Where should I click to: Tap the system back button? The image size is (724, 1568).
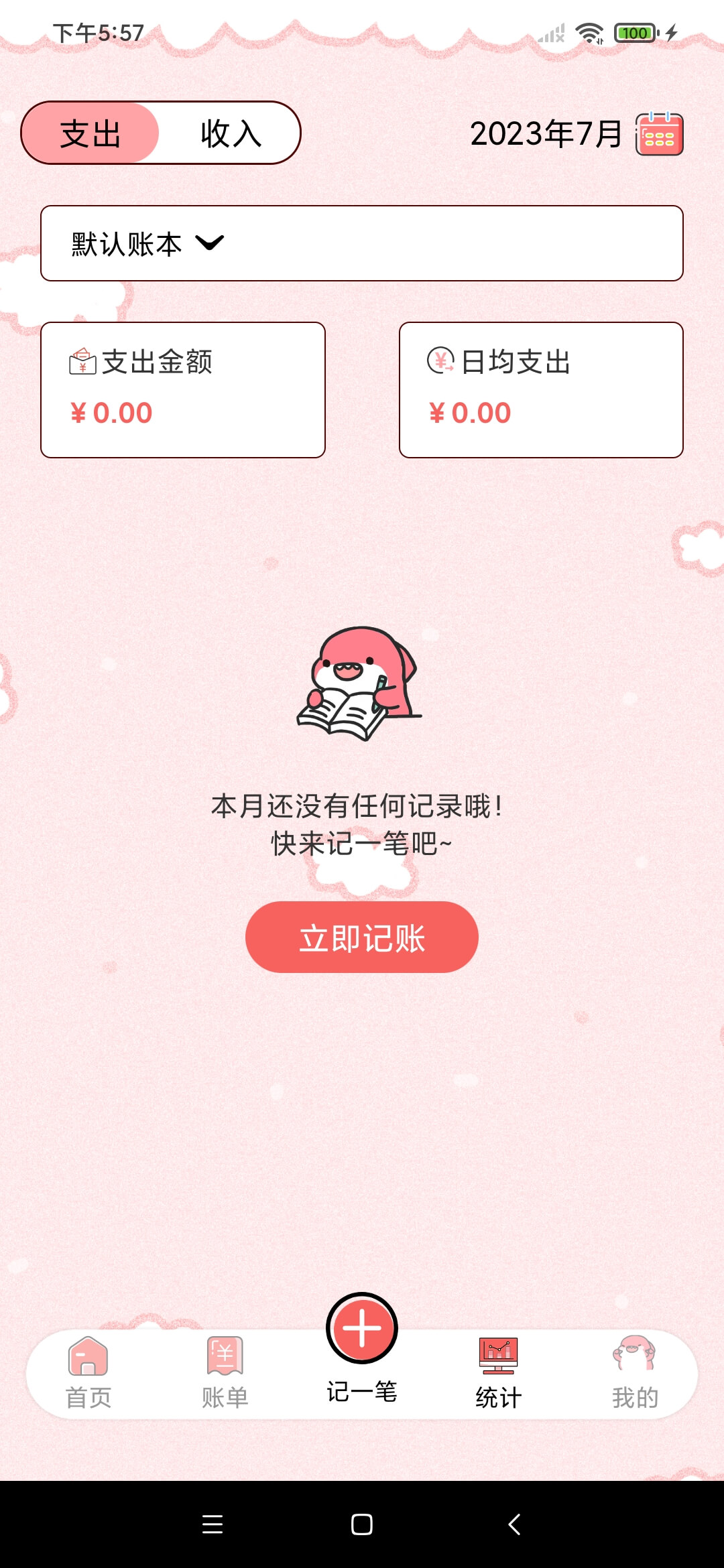(514, 1524)
